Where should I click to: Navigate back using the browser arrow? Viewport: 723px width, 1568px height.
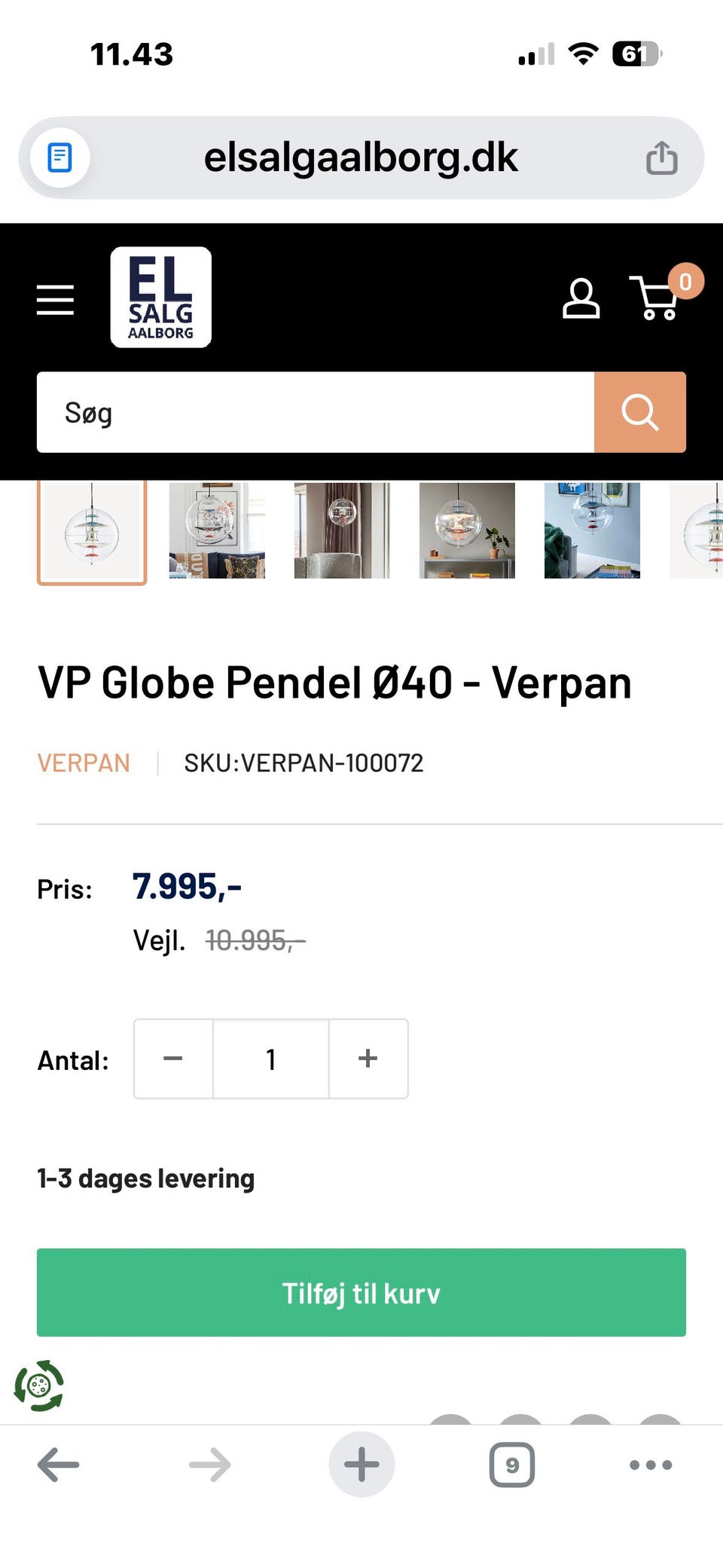(x=57, y=1464)
